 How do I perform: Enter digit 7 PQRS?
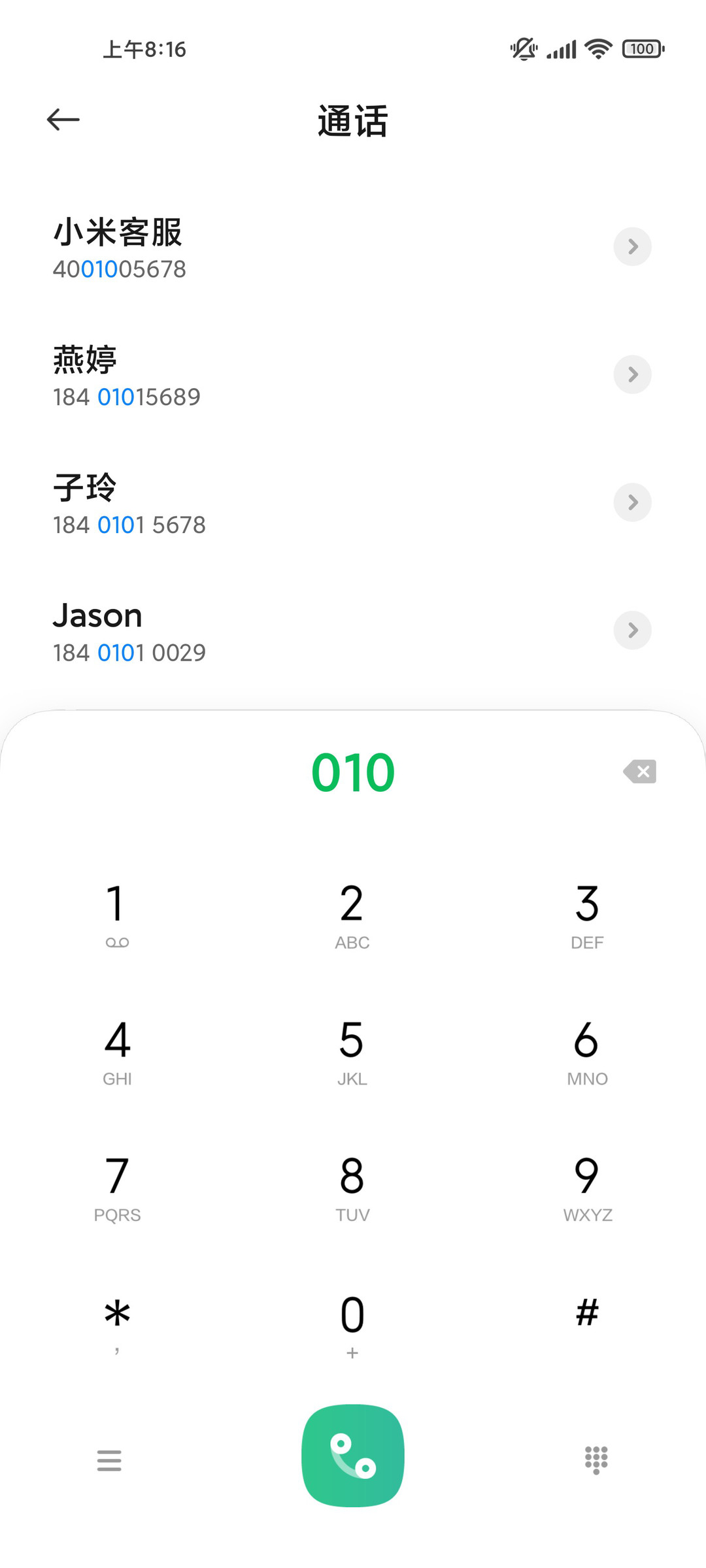pos(118,1188)
